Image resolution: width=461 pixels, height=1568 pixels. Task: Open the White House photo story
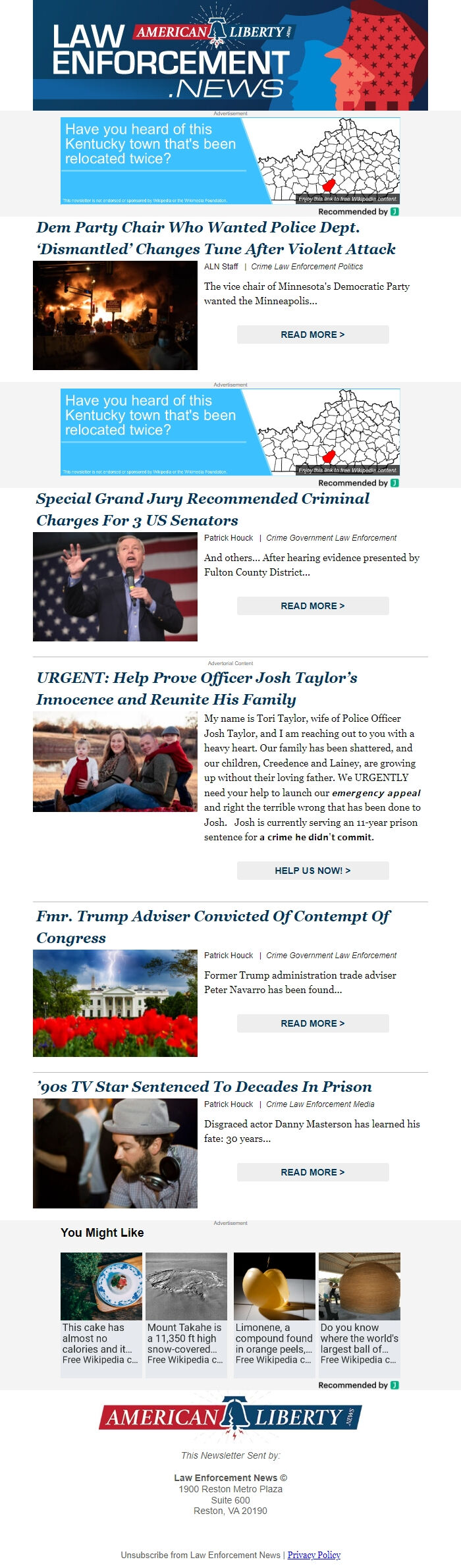pos(115,1003)
